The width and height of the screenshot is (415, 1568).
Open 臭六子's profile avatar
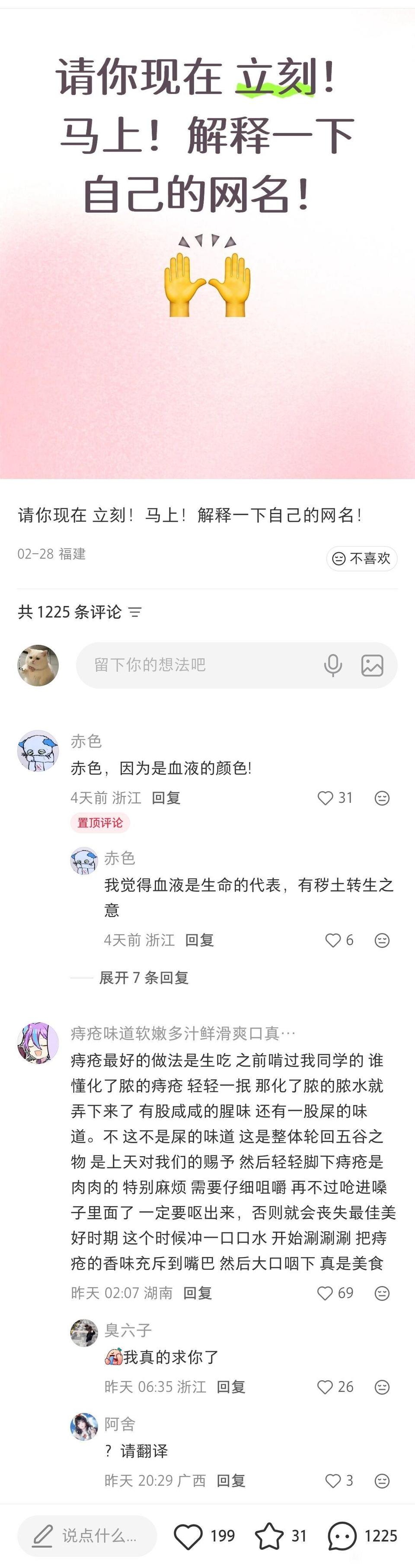click(x=84, y=1332)
